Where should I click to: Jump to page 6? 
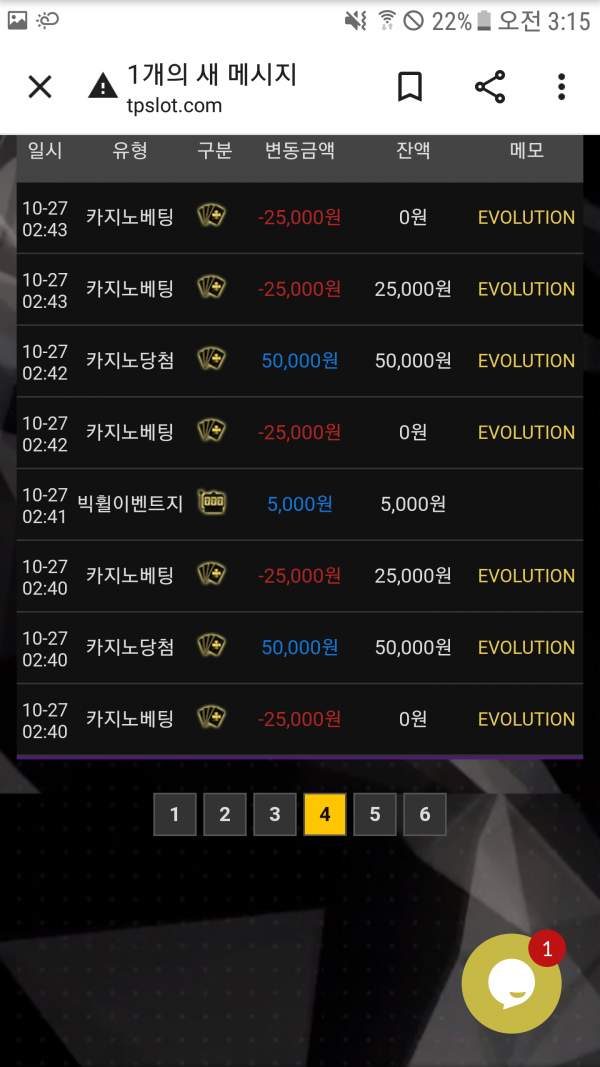click(425, 815)
